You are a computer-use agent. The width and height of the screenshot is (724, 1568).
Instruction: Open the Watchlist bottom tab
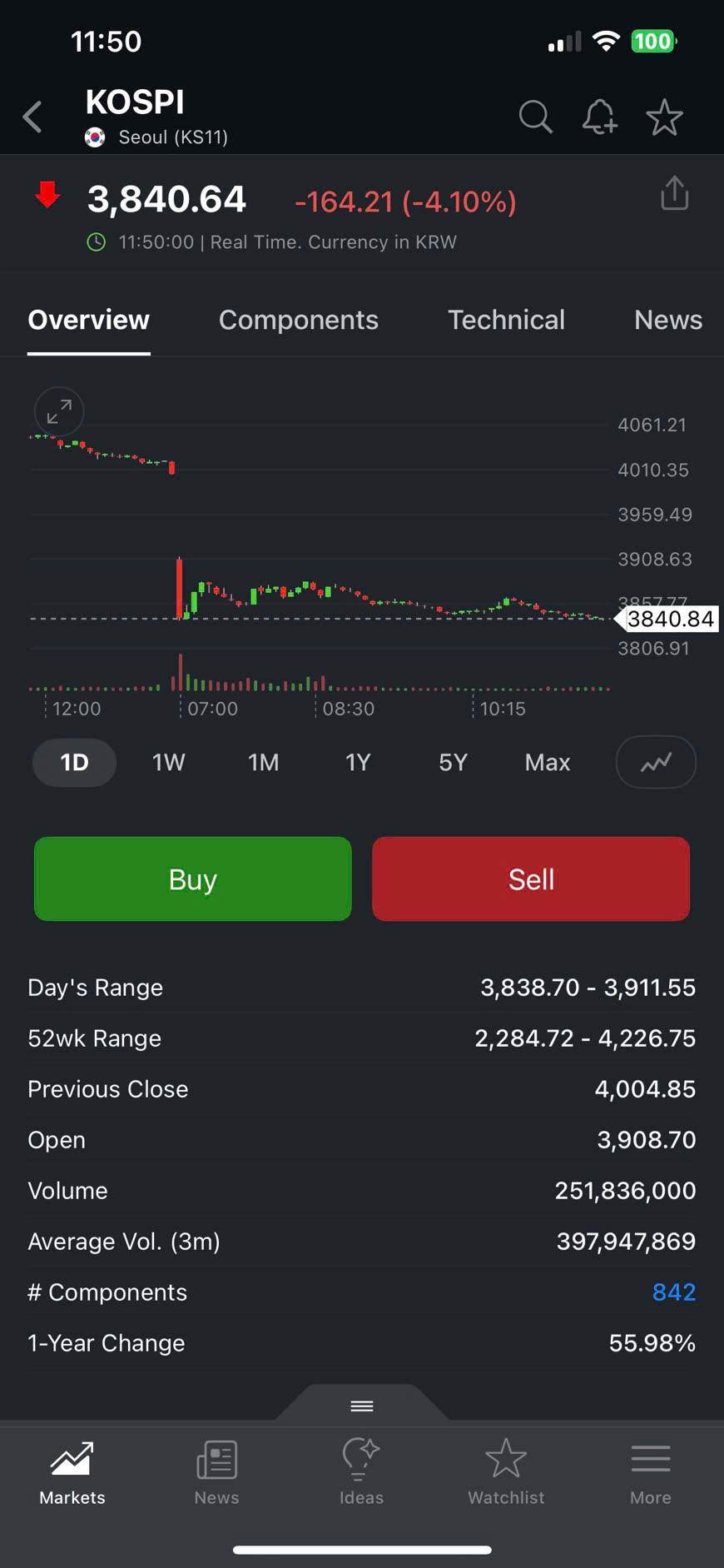[506, 1473]
